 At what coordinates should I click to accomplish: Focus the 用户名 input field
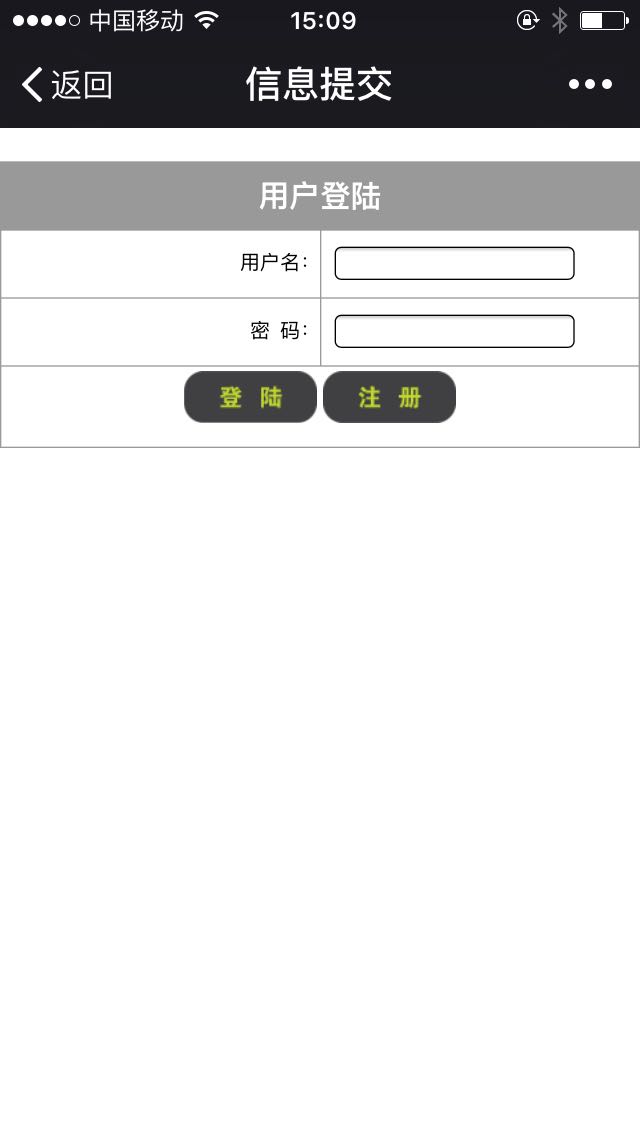[454, 263]
